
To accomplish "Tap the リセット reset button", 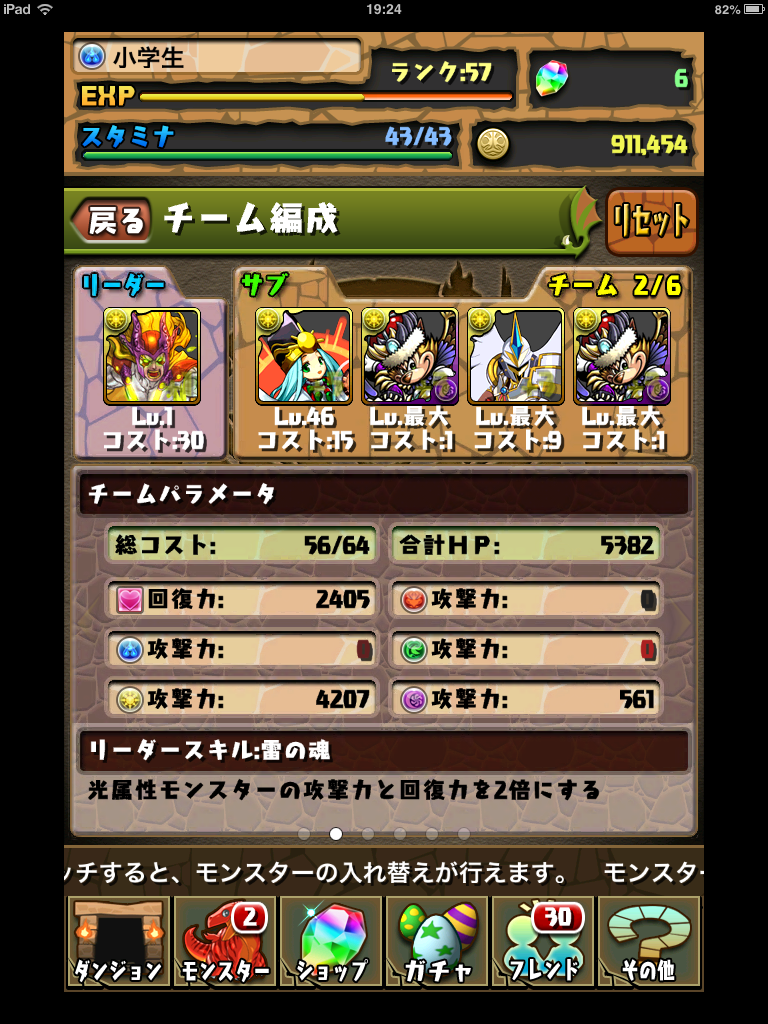I will pyautogui.click(x=651, y=221).
